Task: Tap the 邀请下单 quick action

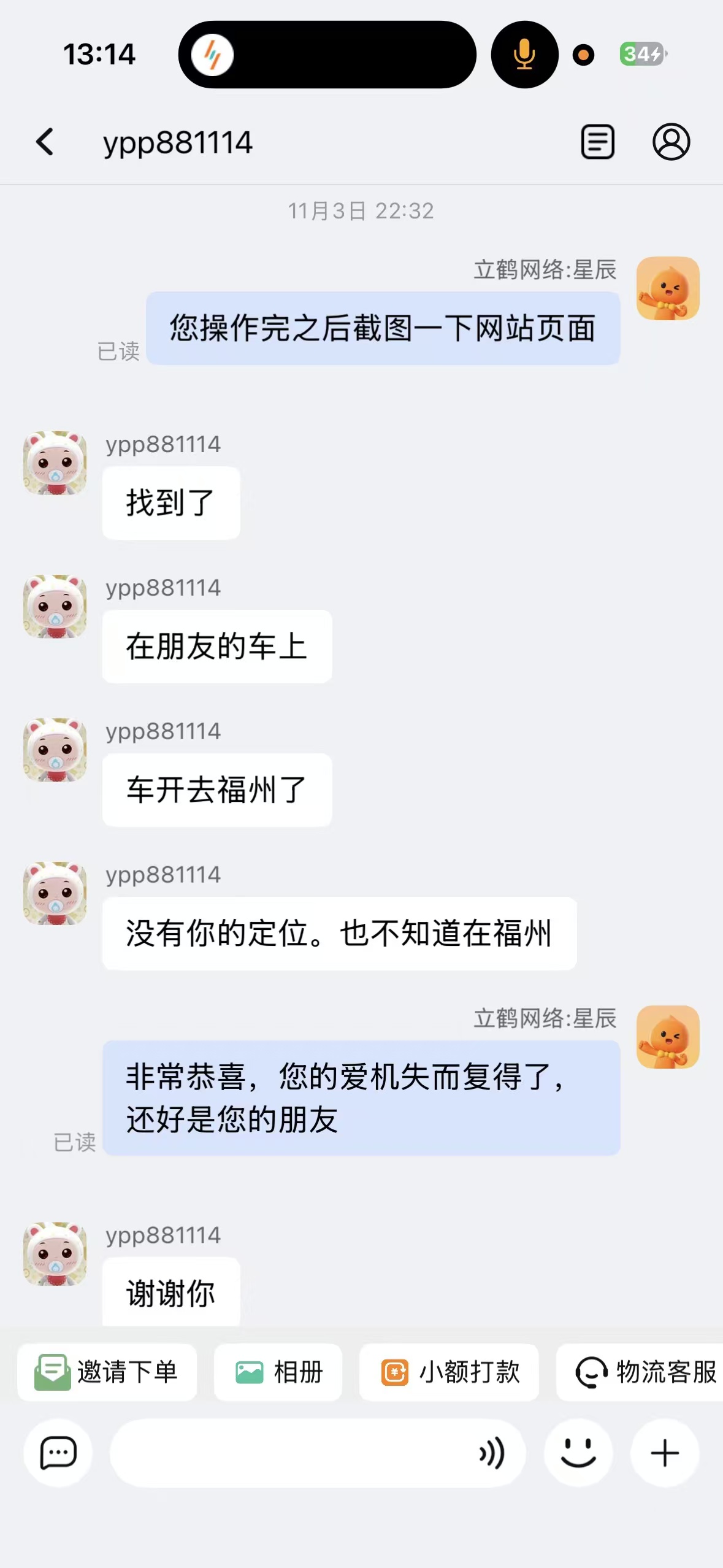Action: click(x=107, y=1372)
